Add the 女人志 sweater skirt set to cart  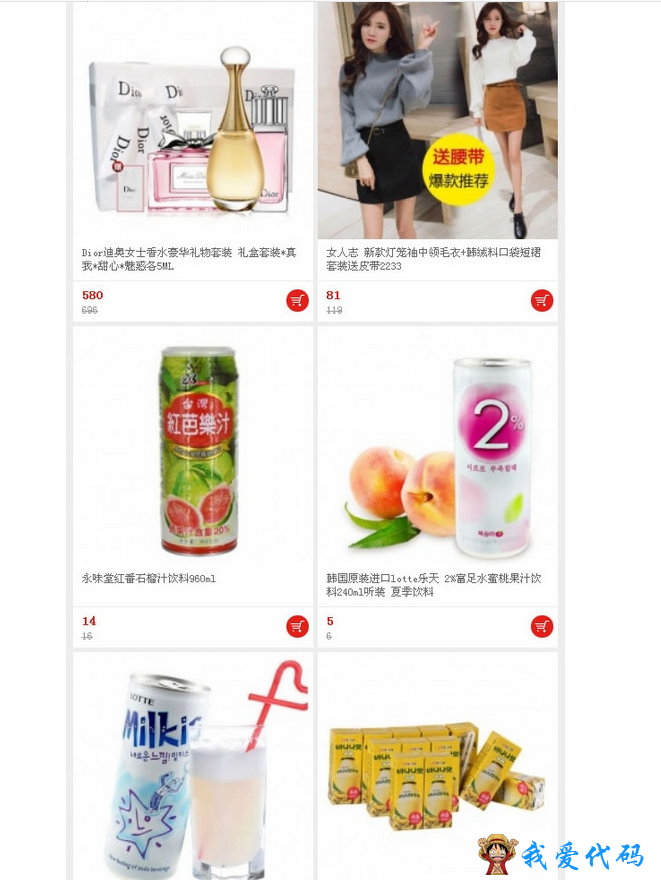(542, 300)
